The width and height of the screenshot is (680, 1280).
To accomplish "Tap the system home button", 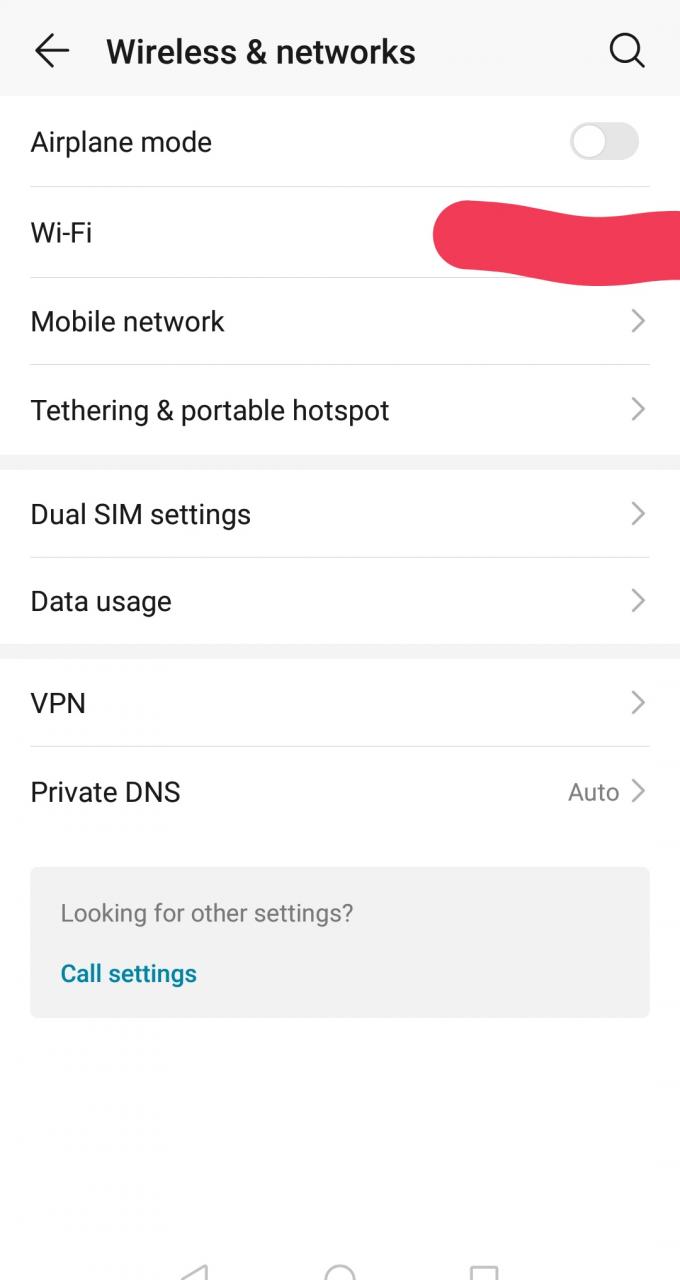I will pyautogui.click(x=340, y=1272).
